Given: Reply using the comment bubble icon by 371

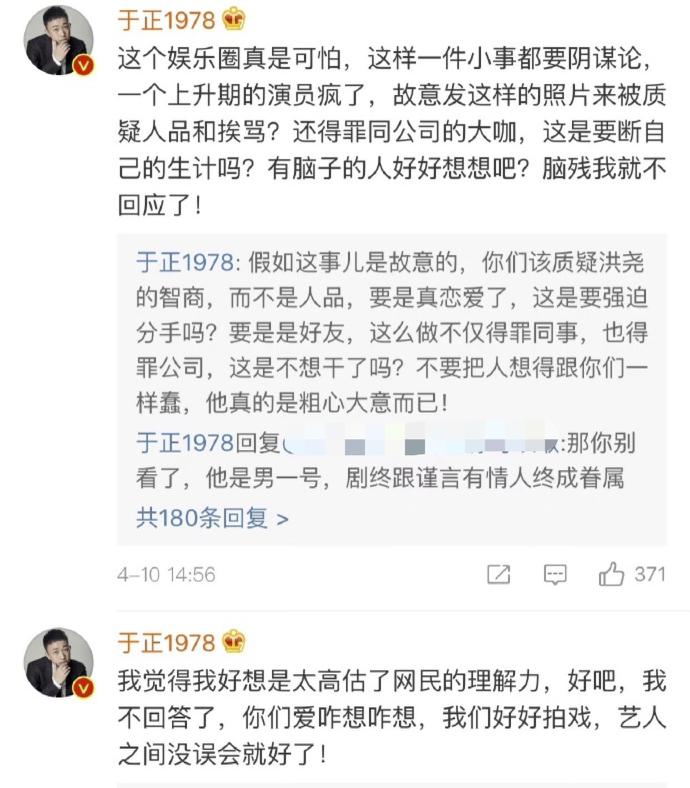Looking at the screenshot, I should [x=554, y=574].
